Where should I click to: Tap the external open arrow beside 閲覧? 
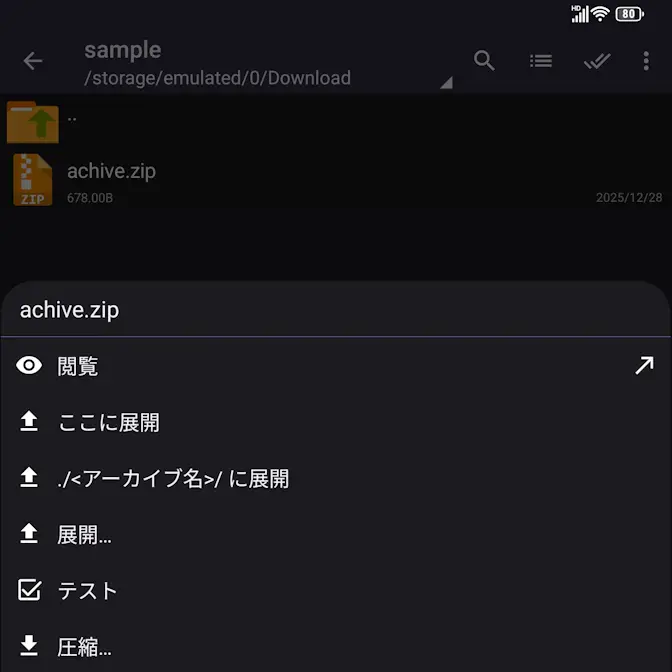pos(644,366)
